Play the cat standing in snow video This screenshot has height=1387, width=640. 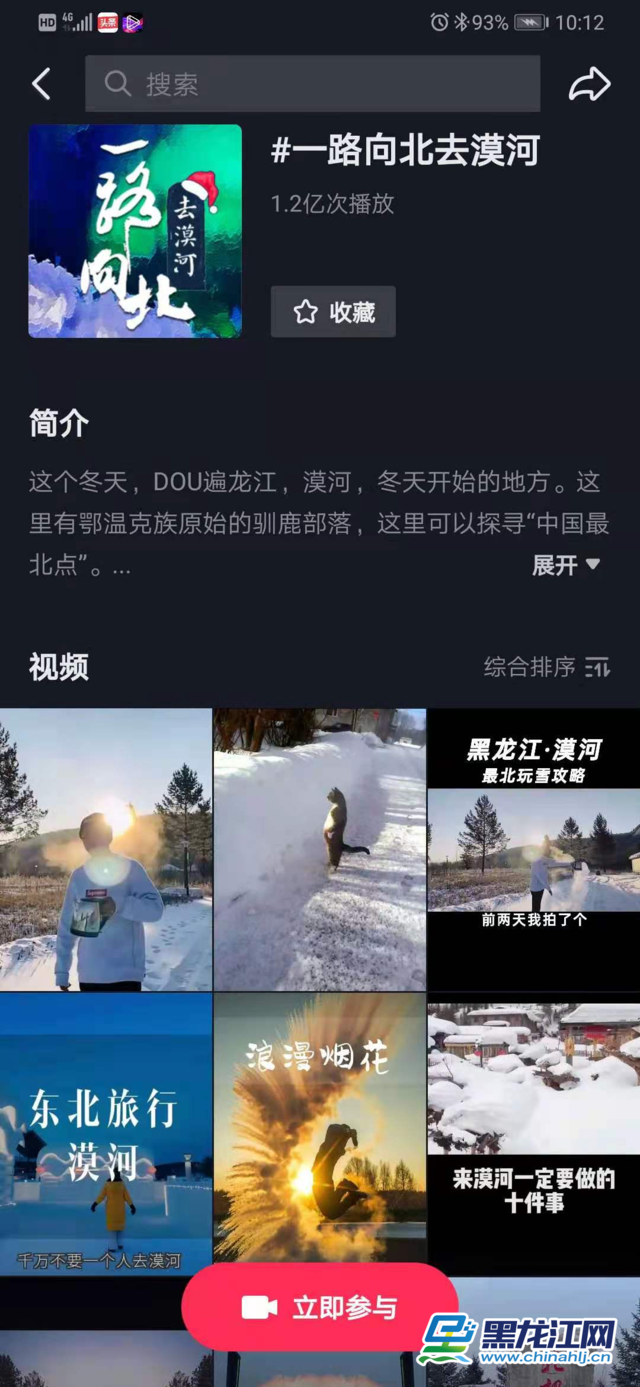(x=319, y=850)
